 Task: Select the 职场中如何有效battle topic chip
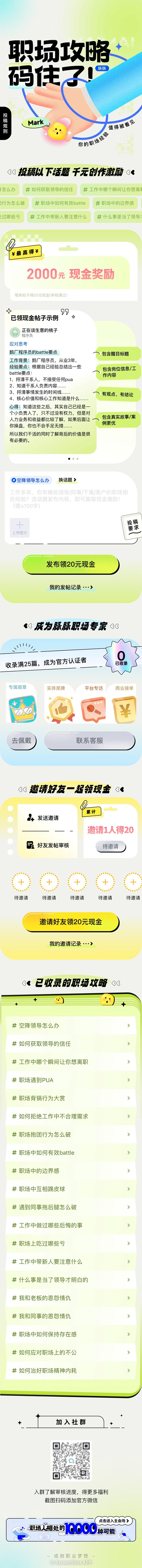[x=61, y=203]
